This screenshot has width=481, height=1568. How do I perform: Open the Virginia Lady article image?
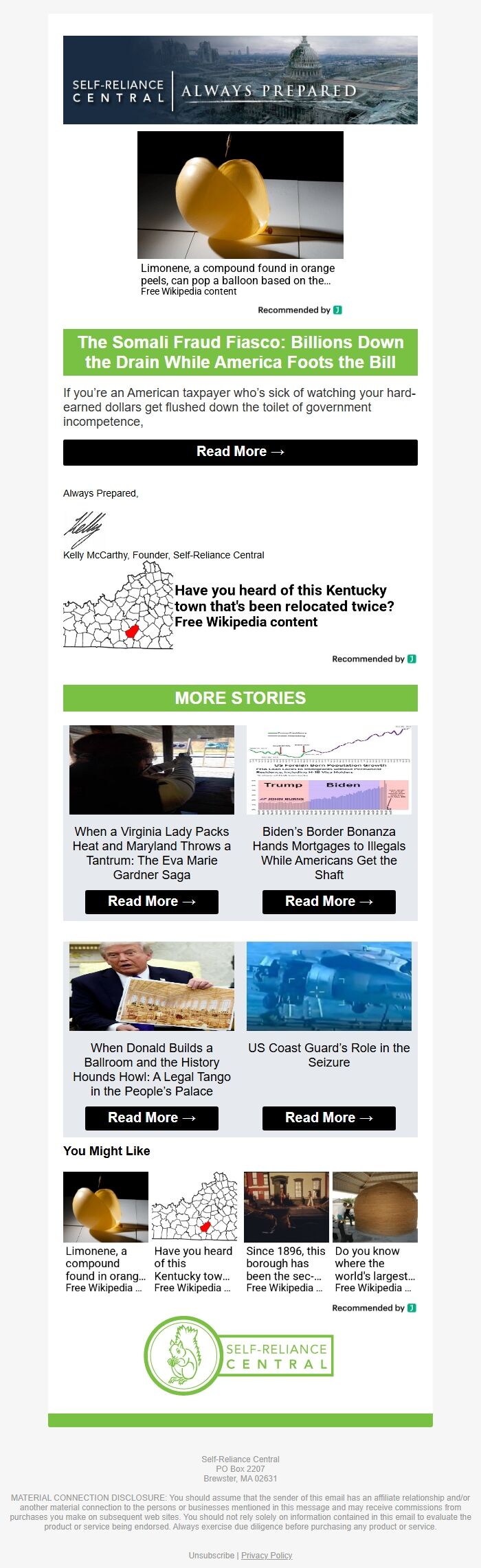(x=151, y=770)
